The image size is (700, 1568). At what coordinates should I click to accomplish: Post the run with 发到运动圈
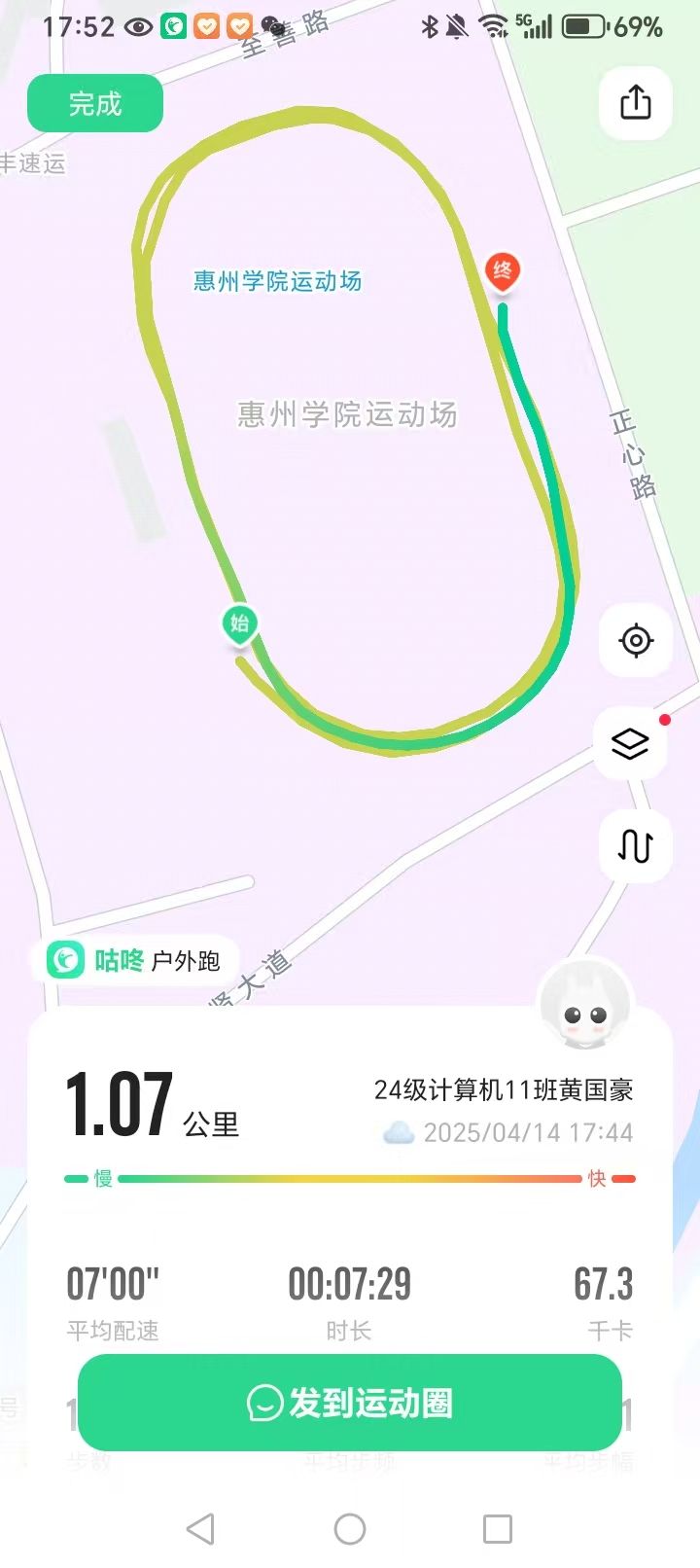(350, 1403)
